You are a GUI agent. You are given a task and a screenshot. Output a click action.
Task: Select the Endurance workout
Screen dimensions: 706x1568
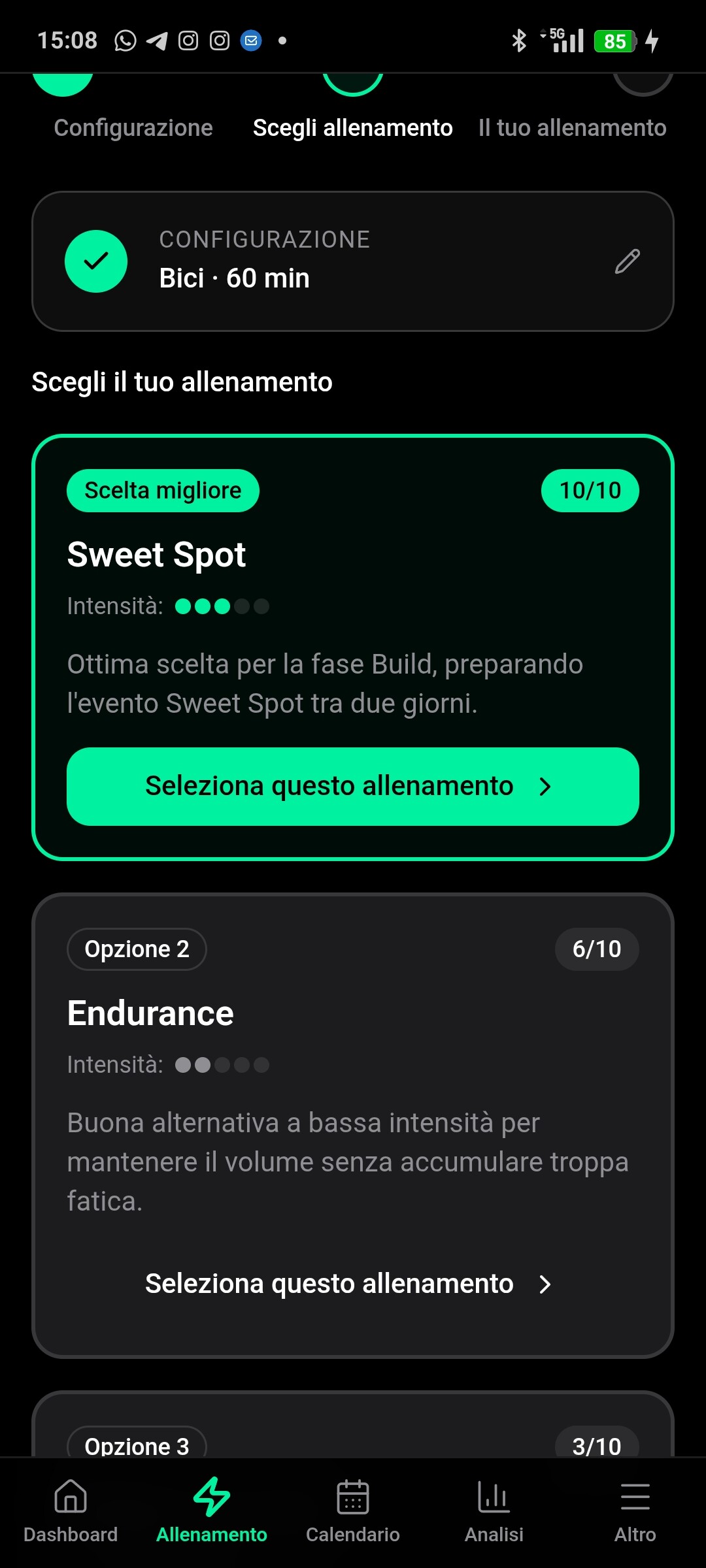(x=352, y=1284)
